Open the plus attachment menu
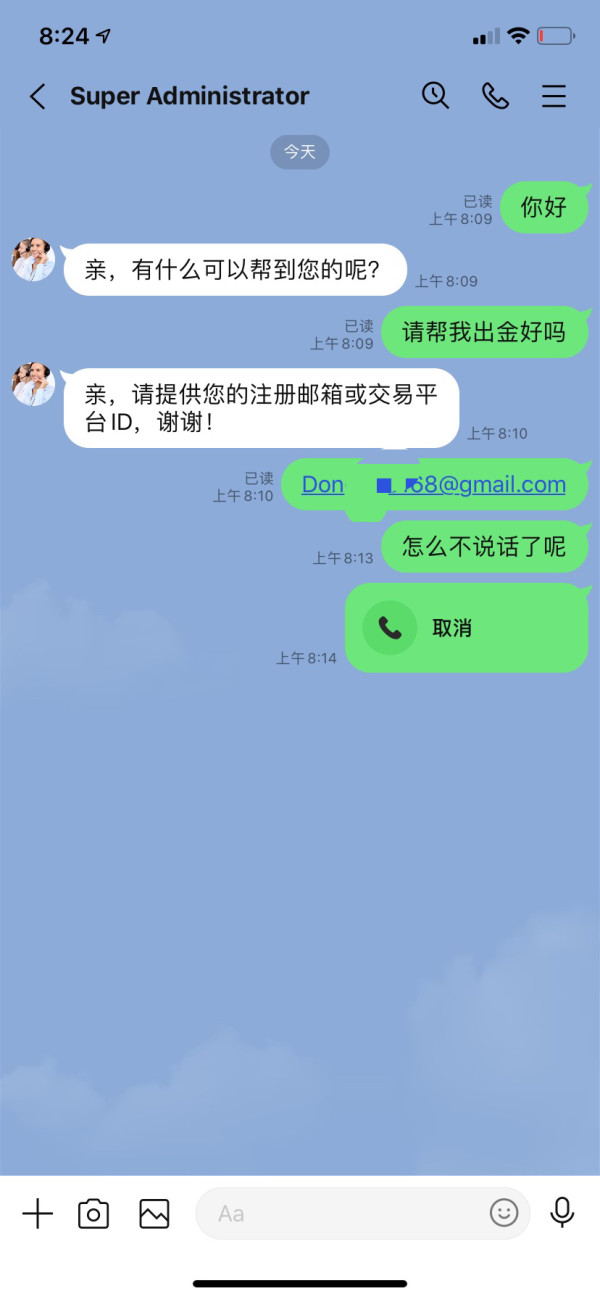The image size is (600, 1299). click(x=37, y=1214)
